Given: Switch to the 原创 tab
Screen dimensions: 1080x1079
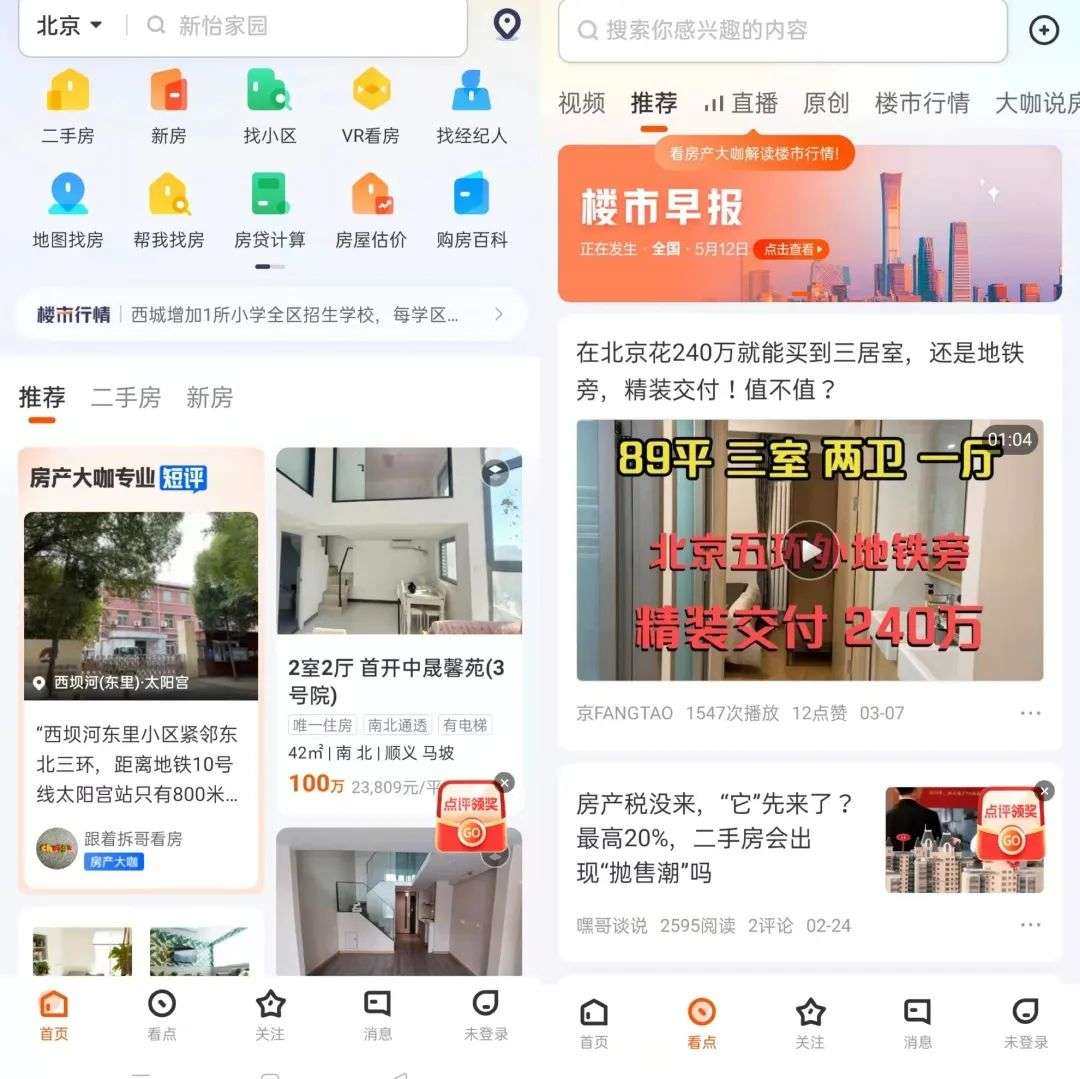Looking at the screenshot, I should click(x=826, y=103).
